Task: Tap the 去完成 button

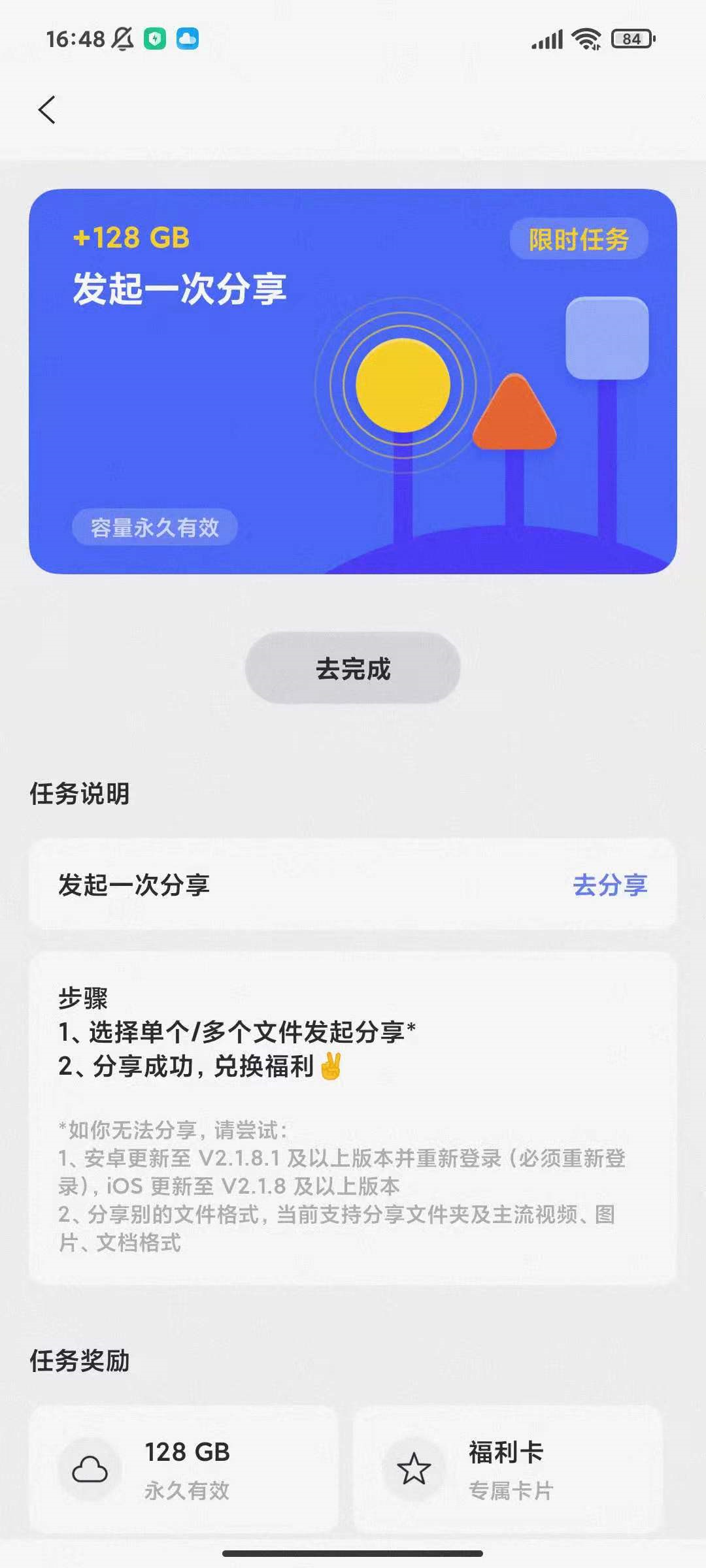Action: pos(353,668)
